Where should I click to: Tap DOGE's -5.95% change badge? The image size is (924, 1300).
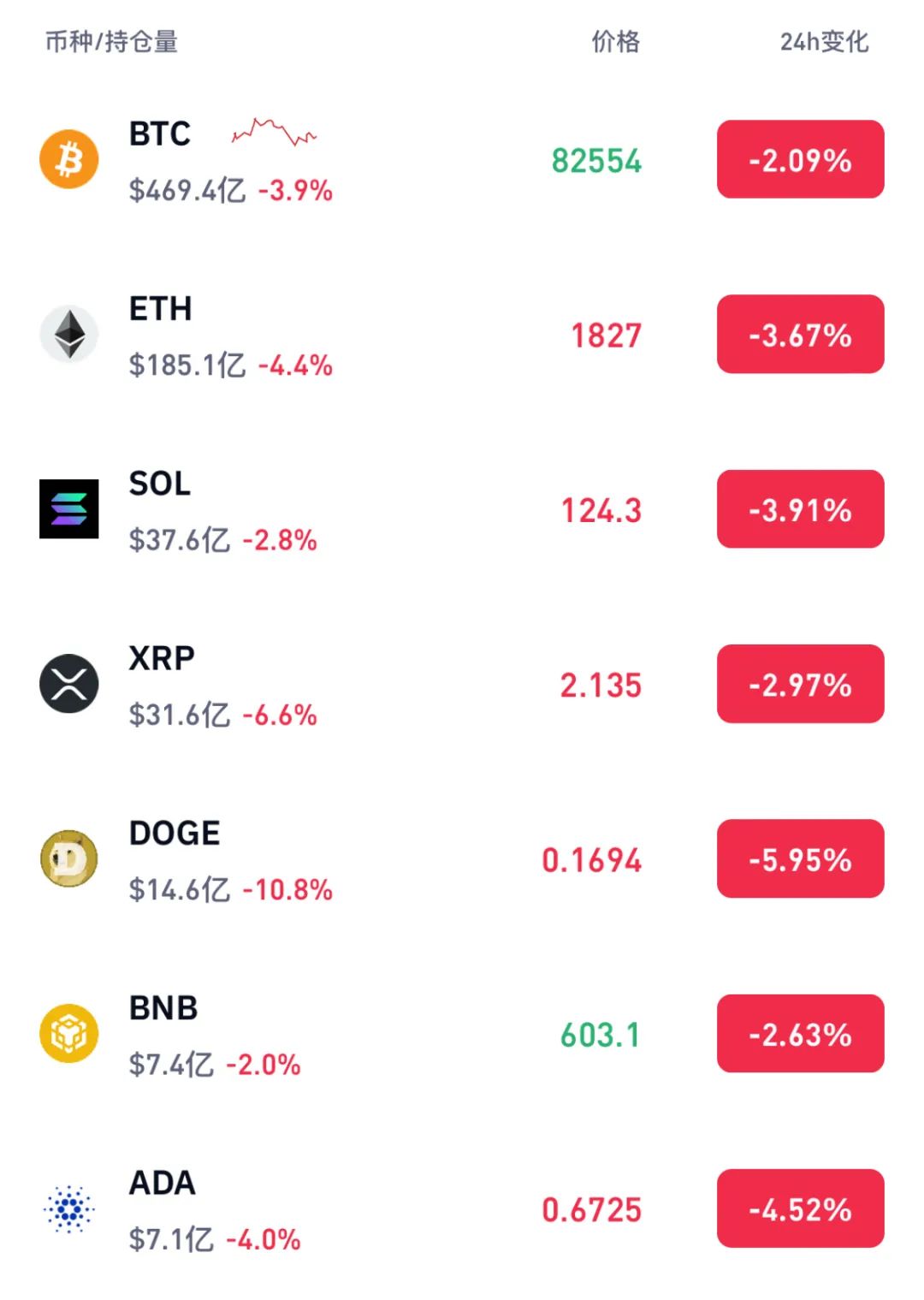800,859
